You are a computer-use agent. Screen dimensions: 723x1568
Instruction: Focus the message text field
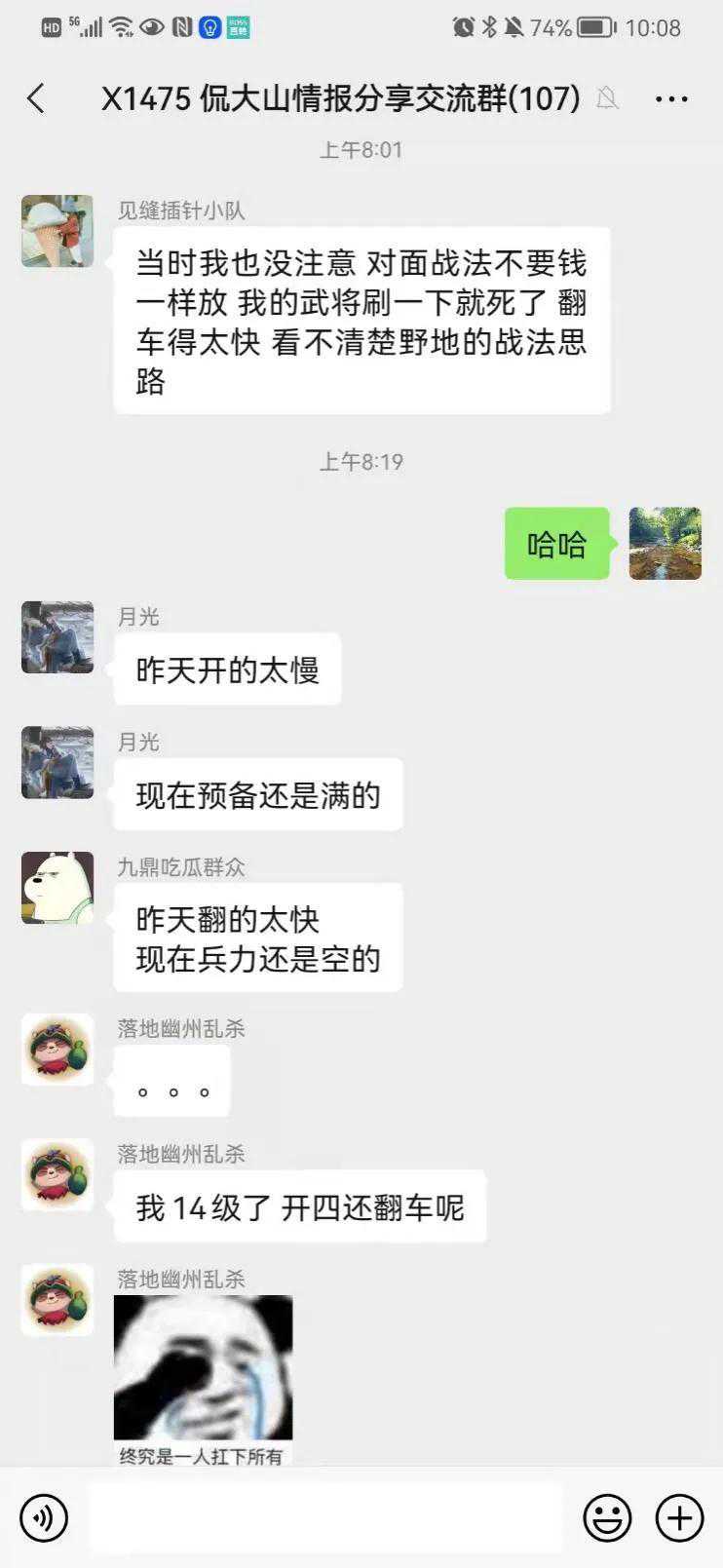324,1517
